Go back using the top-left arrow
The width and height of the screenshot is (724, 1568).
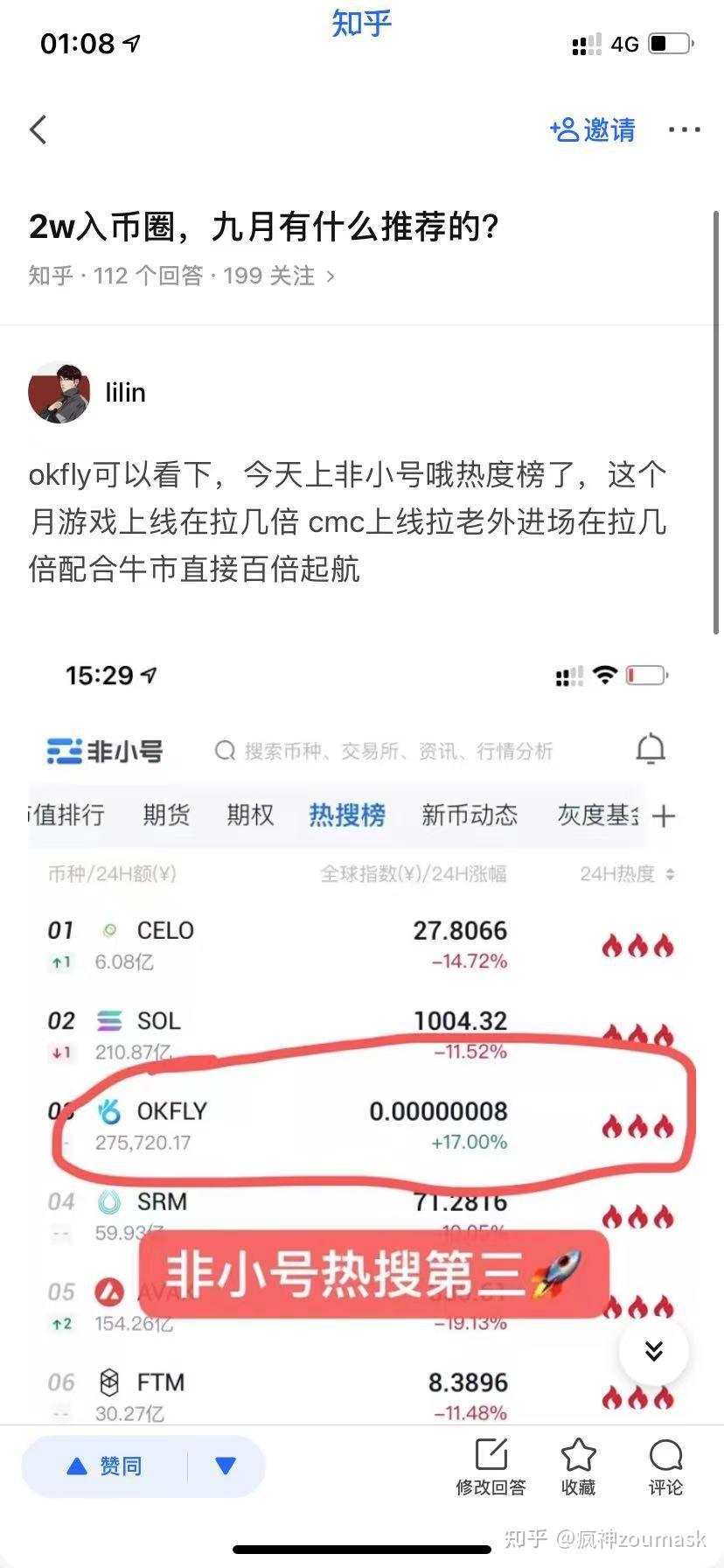(x=38, y=129)
